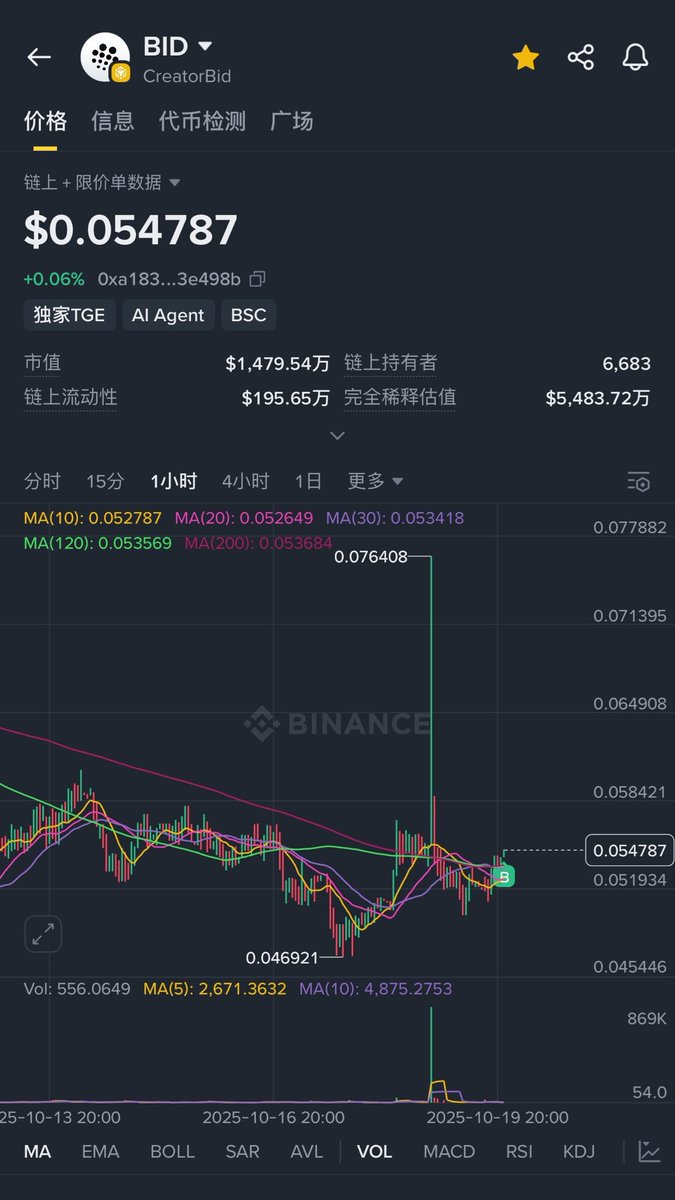The height and width of the screenshot is (1200, 675).
Task: Go back using the top-left arrow
Action: coord(39,57)
